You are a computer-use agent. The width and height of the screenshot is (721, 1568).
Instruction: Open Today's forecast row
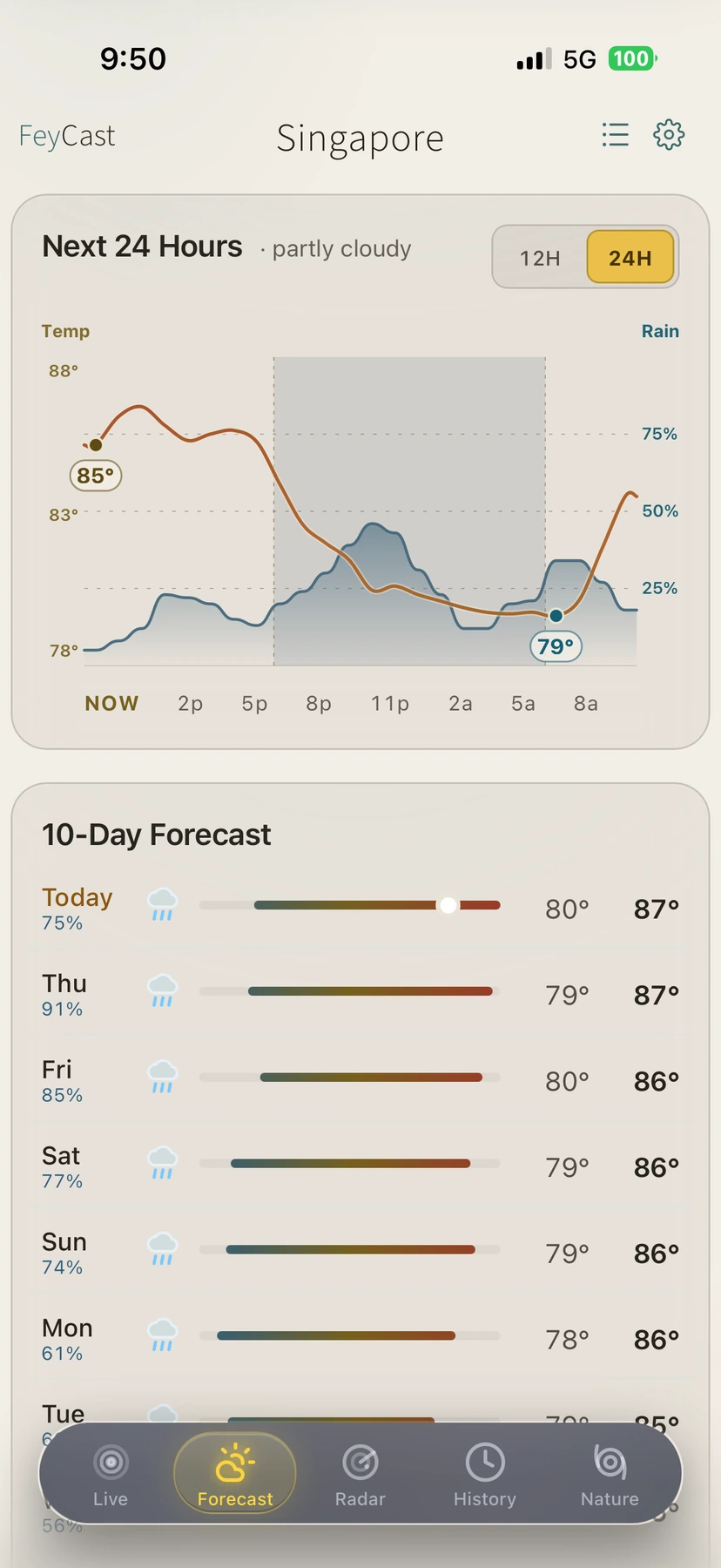360,909
